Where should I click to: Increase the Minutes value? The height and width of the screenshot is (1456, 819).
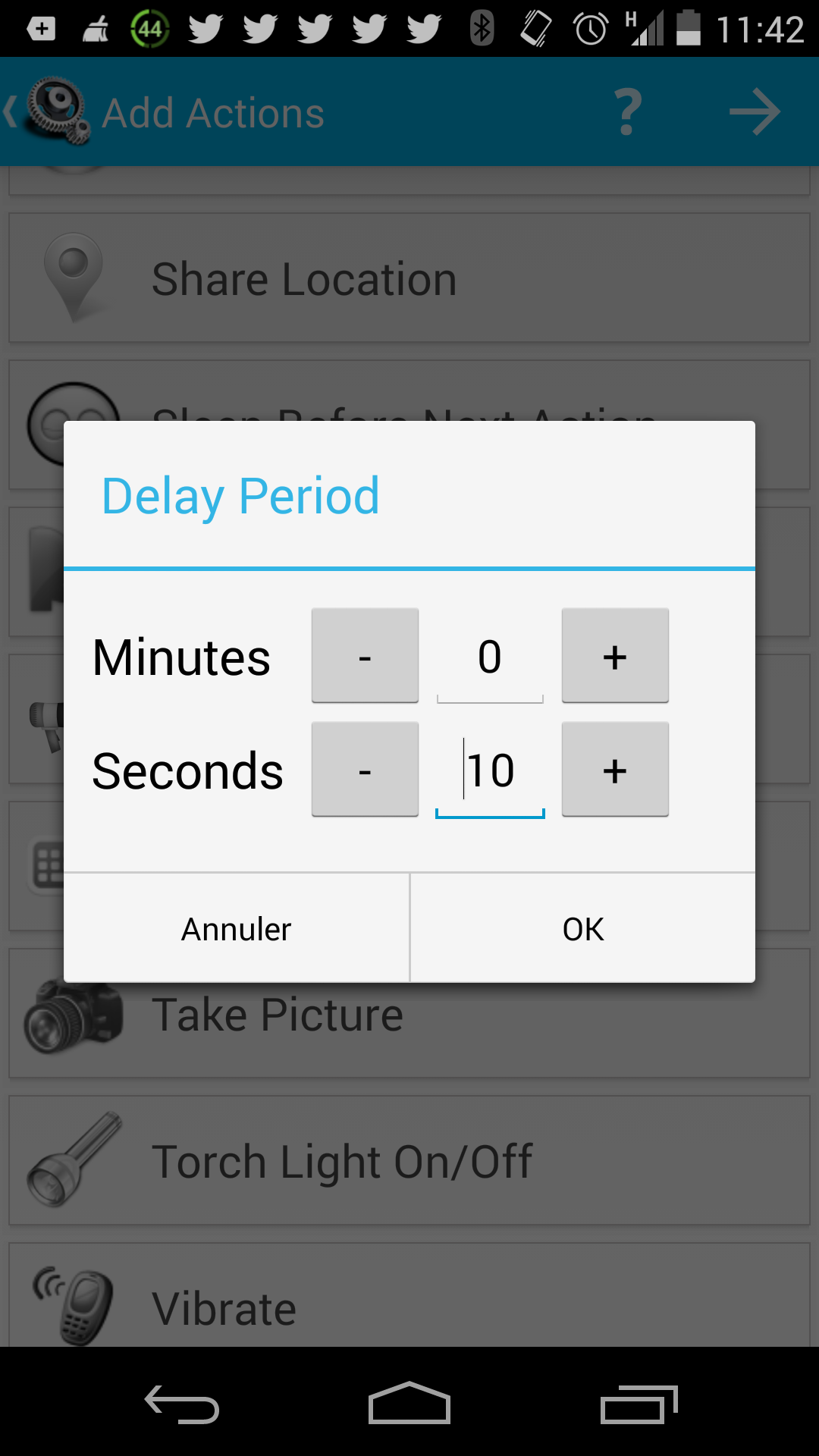(x=615, y=656)
